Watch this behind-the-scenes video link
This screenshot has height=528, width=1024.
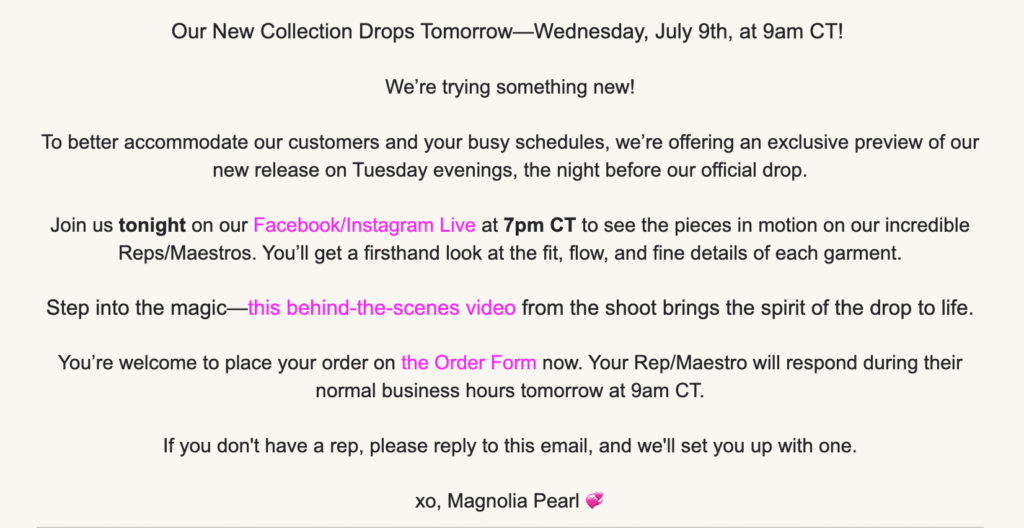382,308
